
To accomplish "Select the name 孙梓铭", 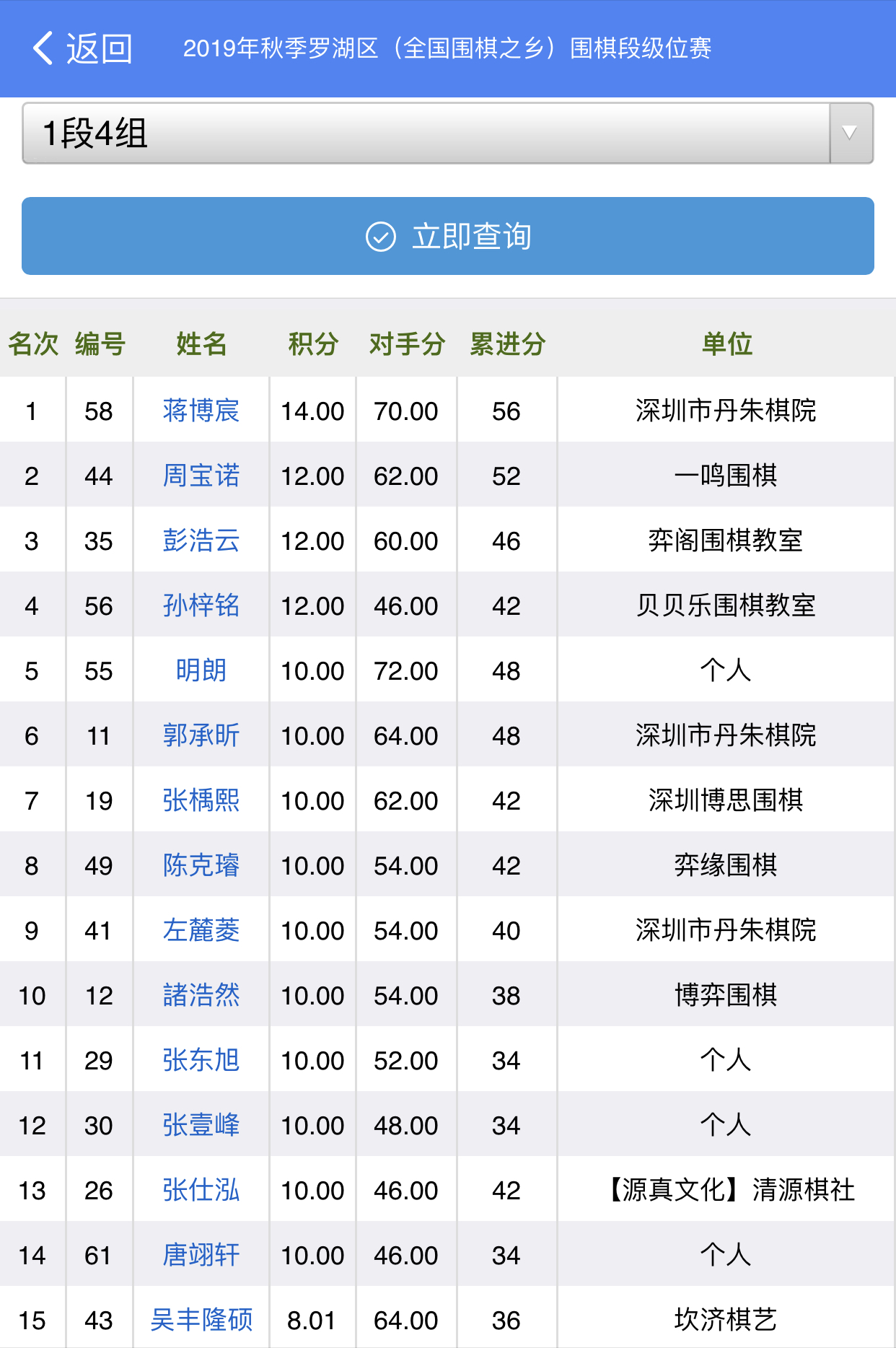I will click(201, 605).
